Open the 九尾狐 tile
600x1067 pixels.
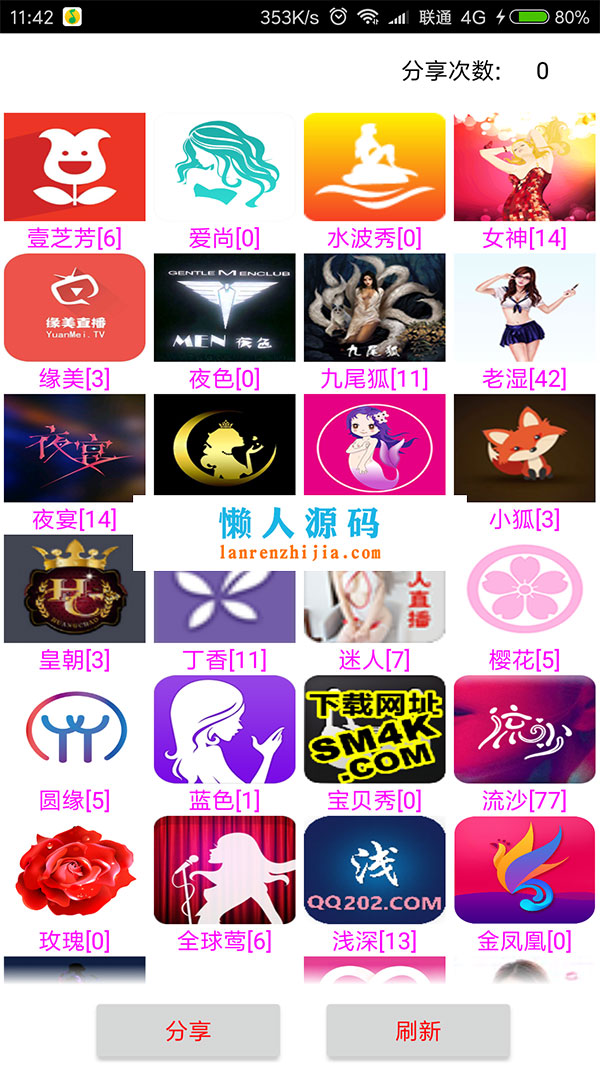tap(375, 307)
